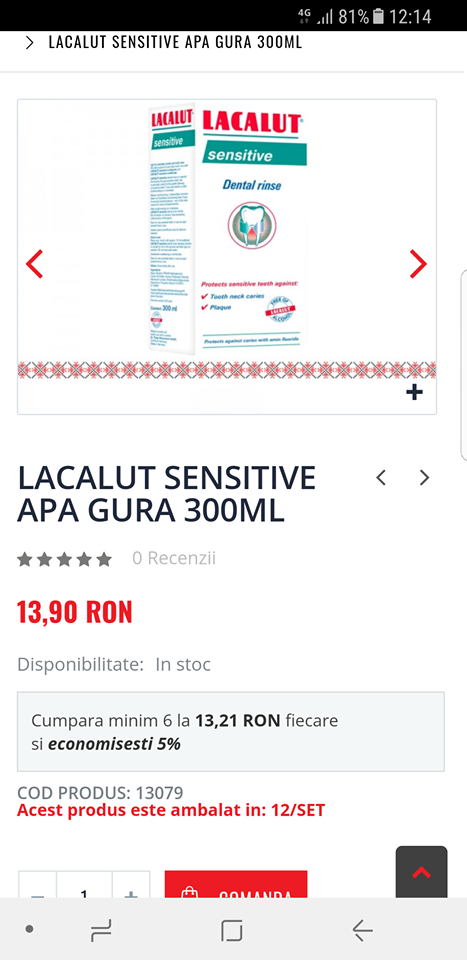The height and width of the screenshot is (960, 467).
Task: Open the 0 Recenzii reviews link
Action: pyautogui.click(x=174, y=558)
